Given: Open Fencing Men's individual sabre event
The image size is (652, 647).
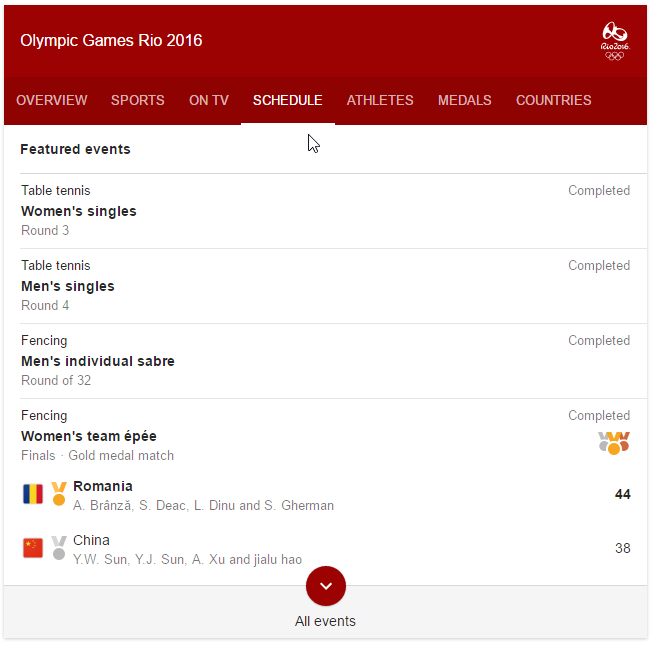Looking at the screenshot, I should (x=98, y=361).
